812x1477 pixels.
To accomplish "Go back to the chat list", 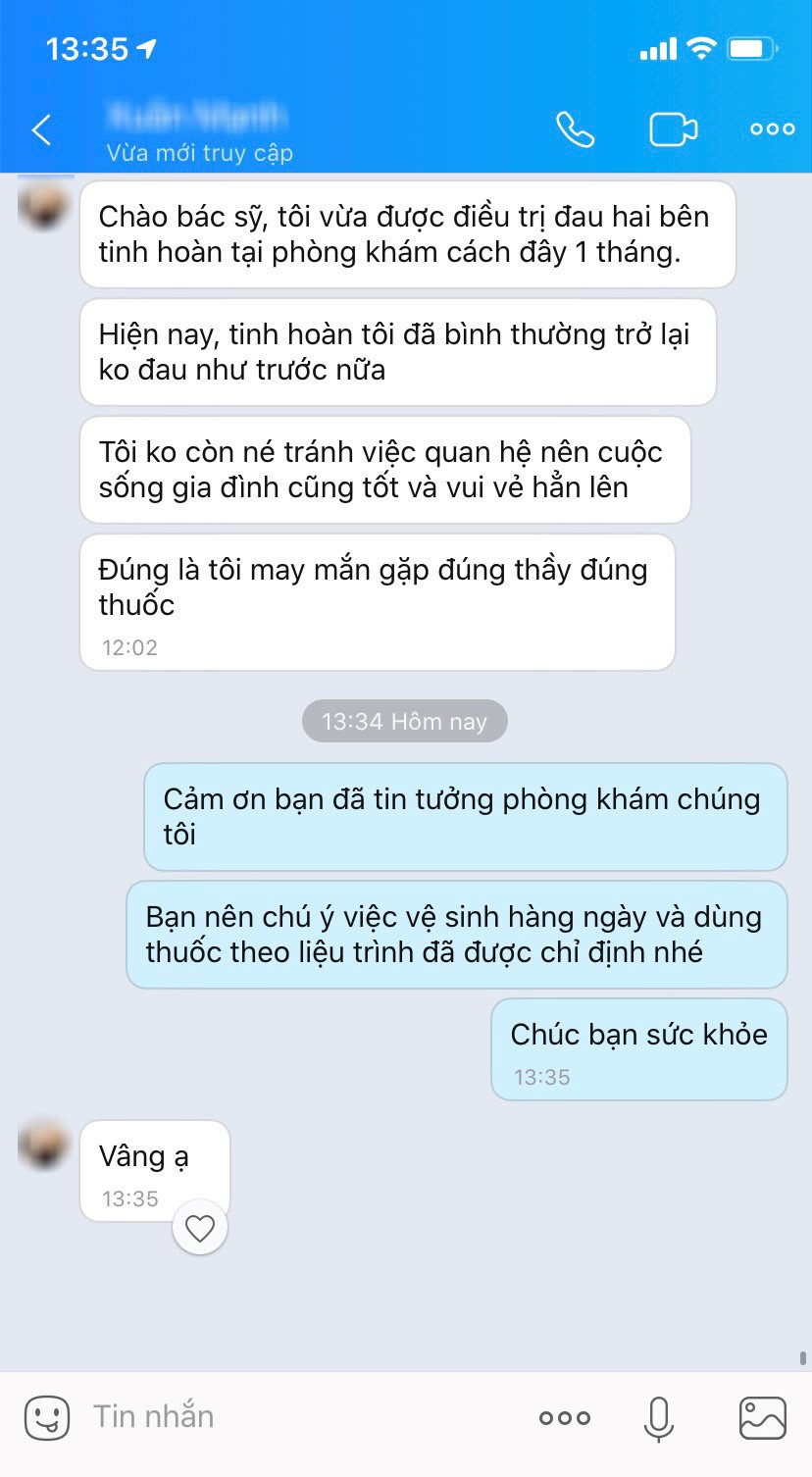I will [41, 129].
